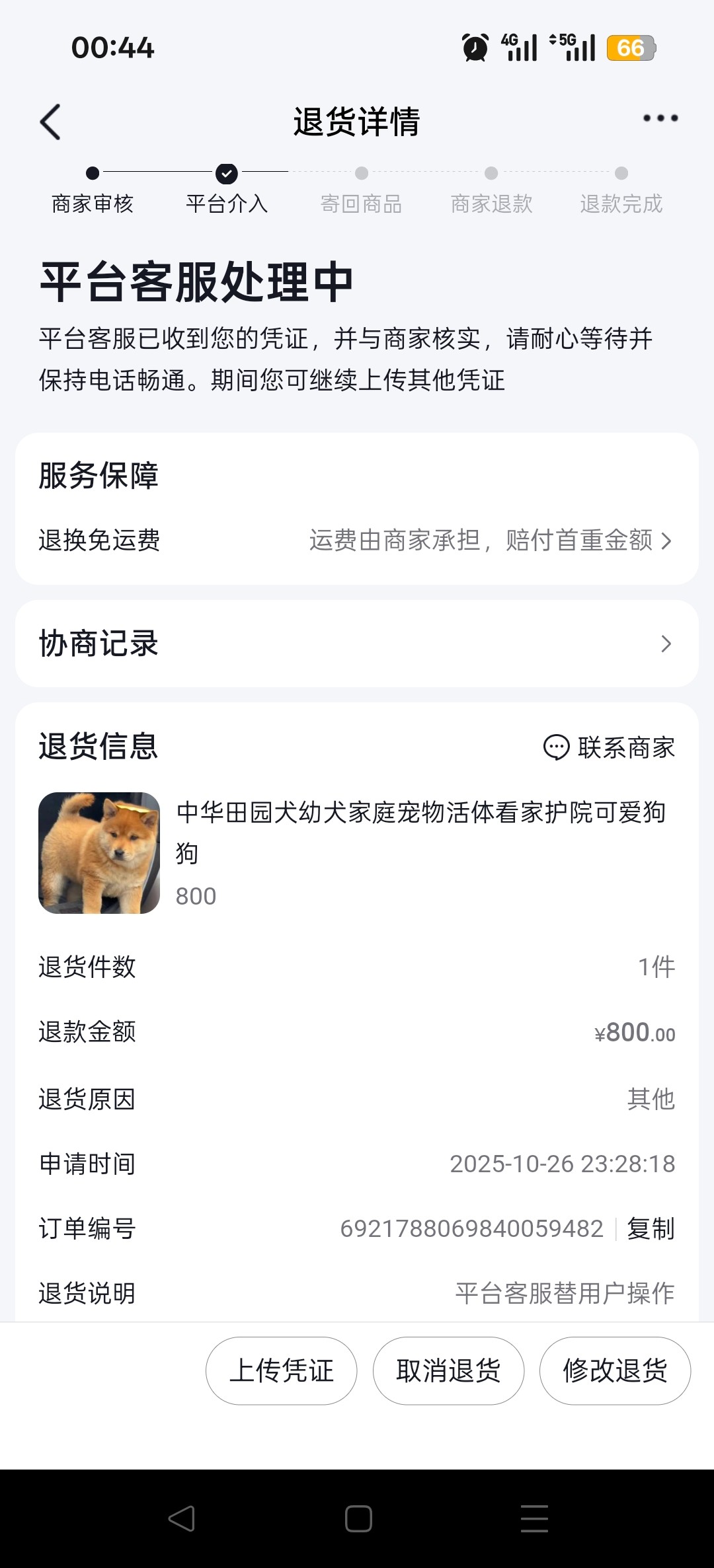Tap 上传凭证 to upload proof
This screenshot has width=714, height=1568.
tap(281, 1370)
